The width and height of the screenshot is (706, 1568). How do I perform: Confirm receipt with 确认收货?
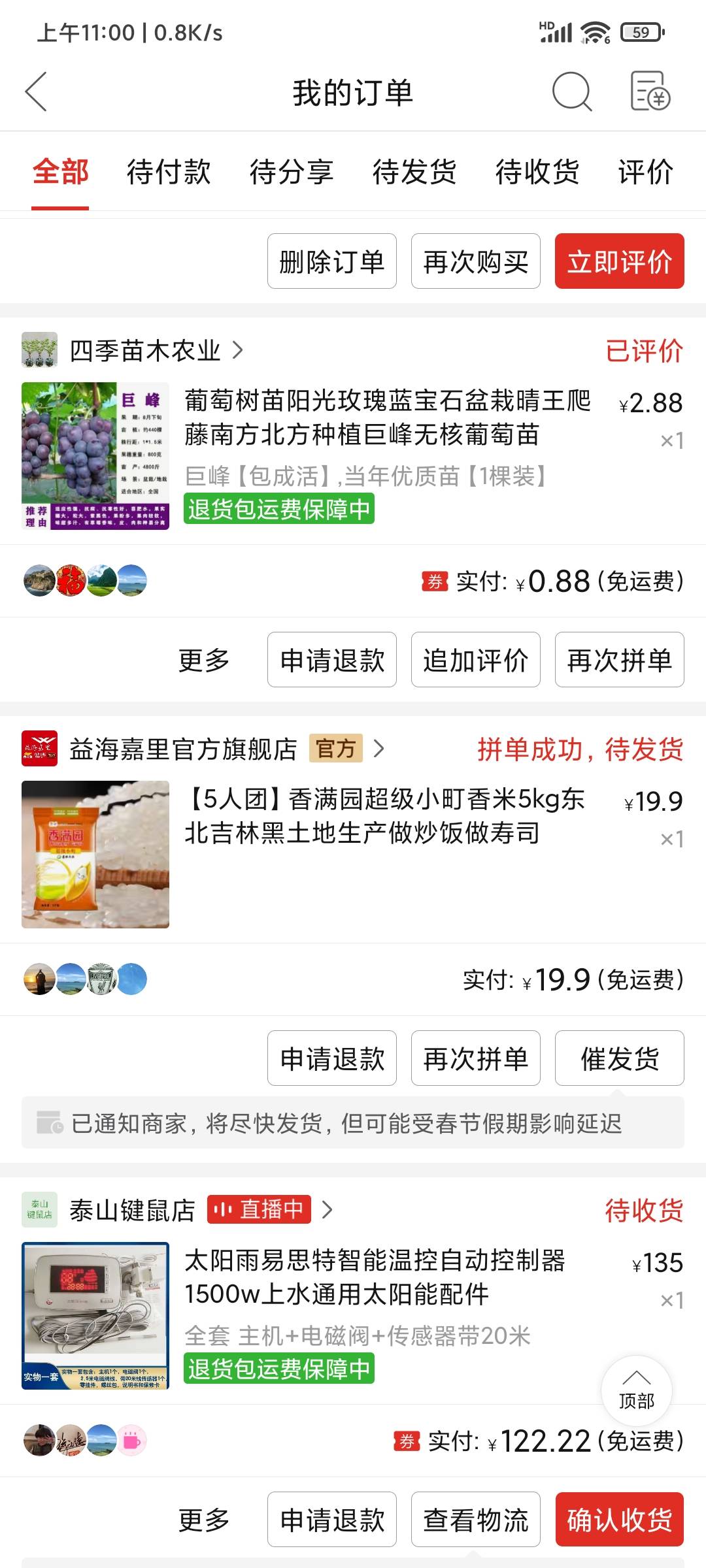click(x=619, y=1520)
